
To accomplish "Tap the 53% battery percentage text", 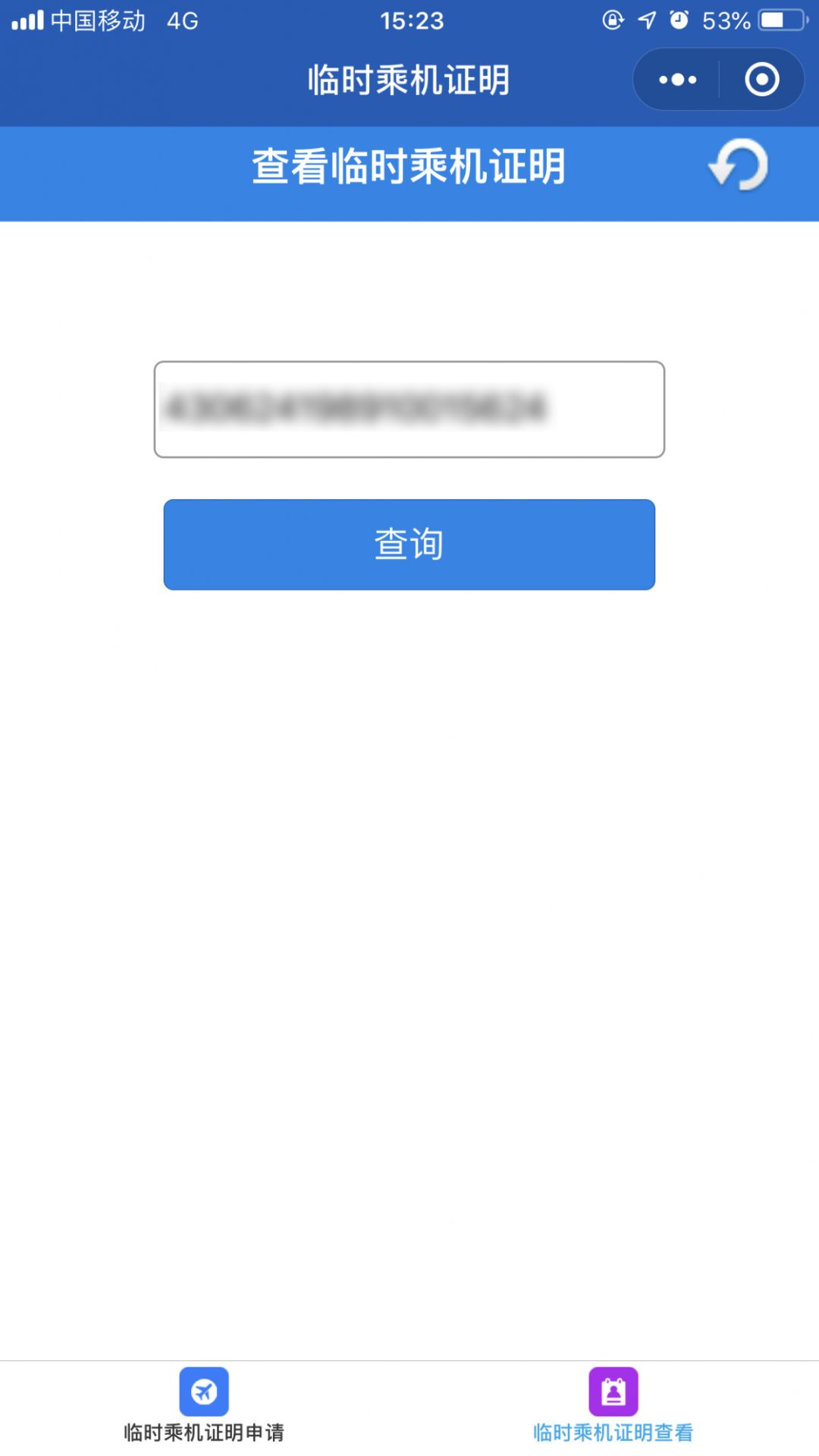I will 728,20.
